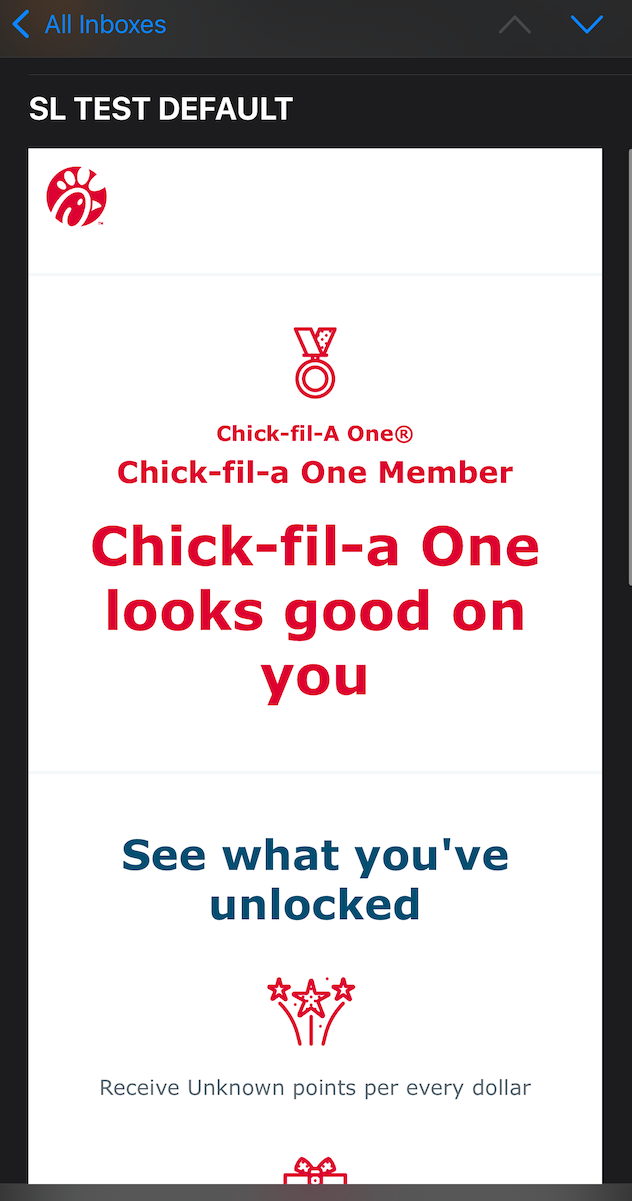Jump to the next message with down arrow
The height and width of the screenshot is (1201, 632).
586,25
